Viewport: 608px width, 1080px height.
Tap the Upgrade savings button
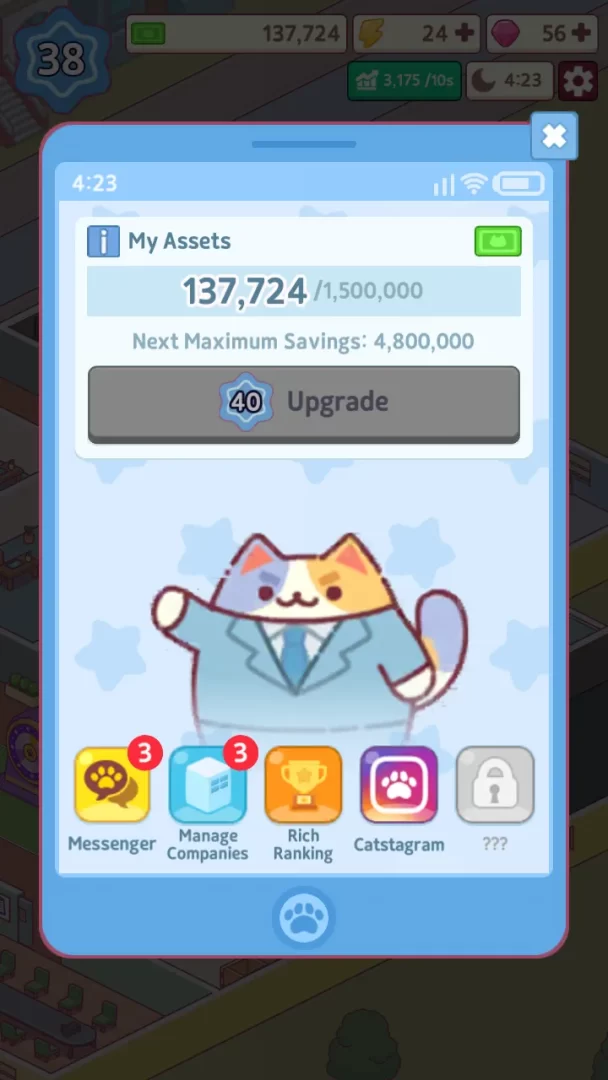(304, 403)
